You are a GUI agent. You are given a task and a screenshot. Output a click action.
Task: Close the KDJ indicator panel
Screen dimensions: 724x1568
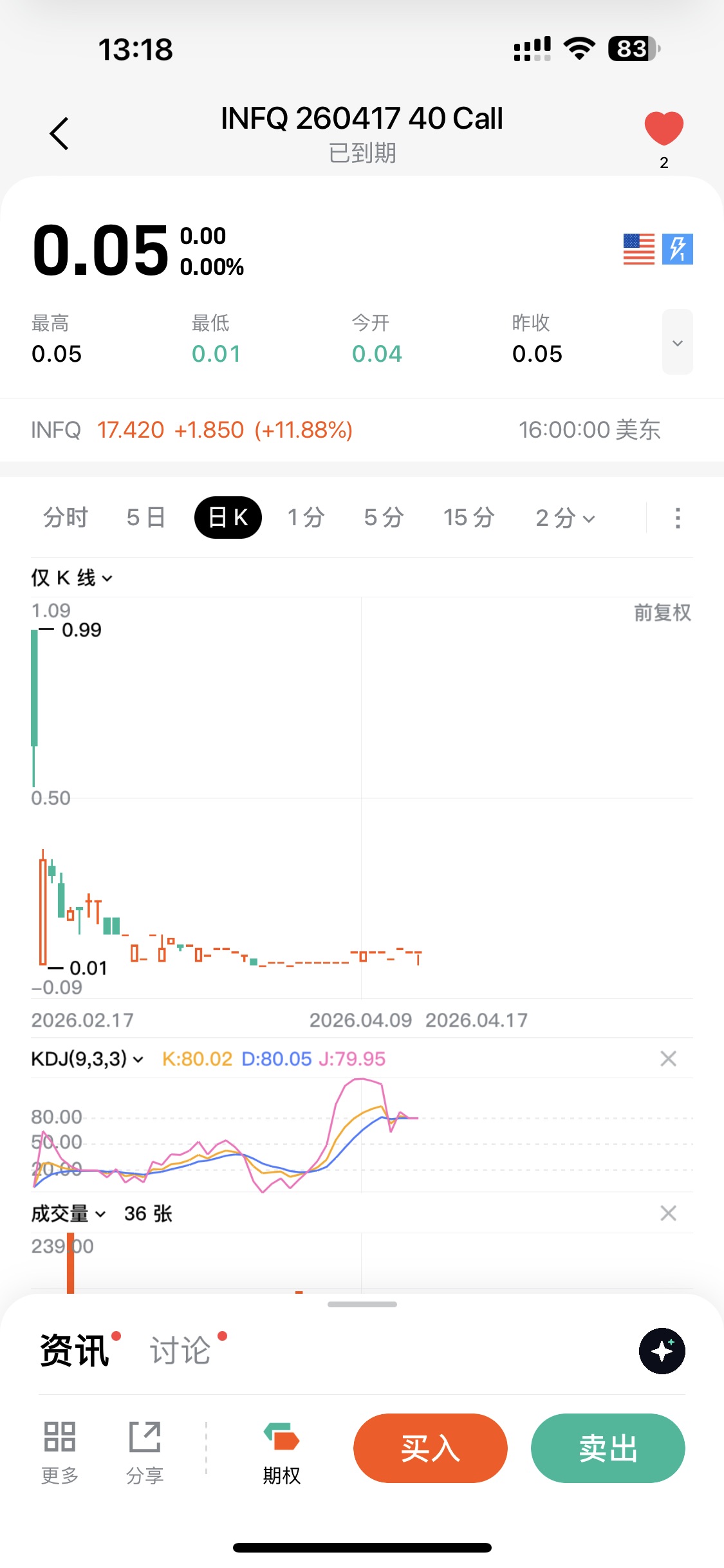(668, 1059)
